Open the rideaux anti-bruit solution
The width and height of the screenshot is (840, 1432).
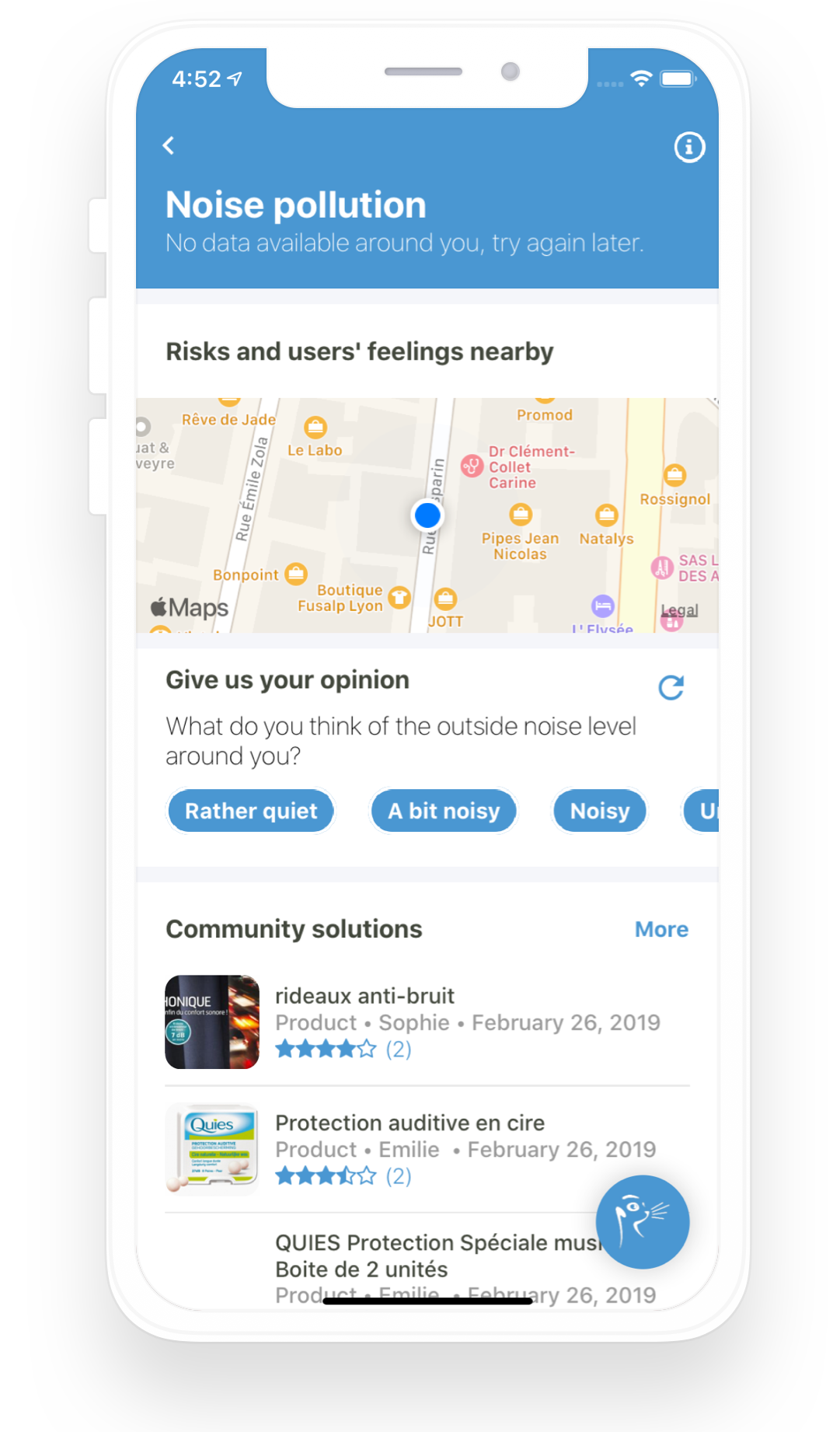click(364, 997)
